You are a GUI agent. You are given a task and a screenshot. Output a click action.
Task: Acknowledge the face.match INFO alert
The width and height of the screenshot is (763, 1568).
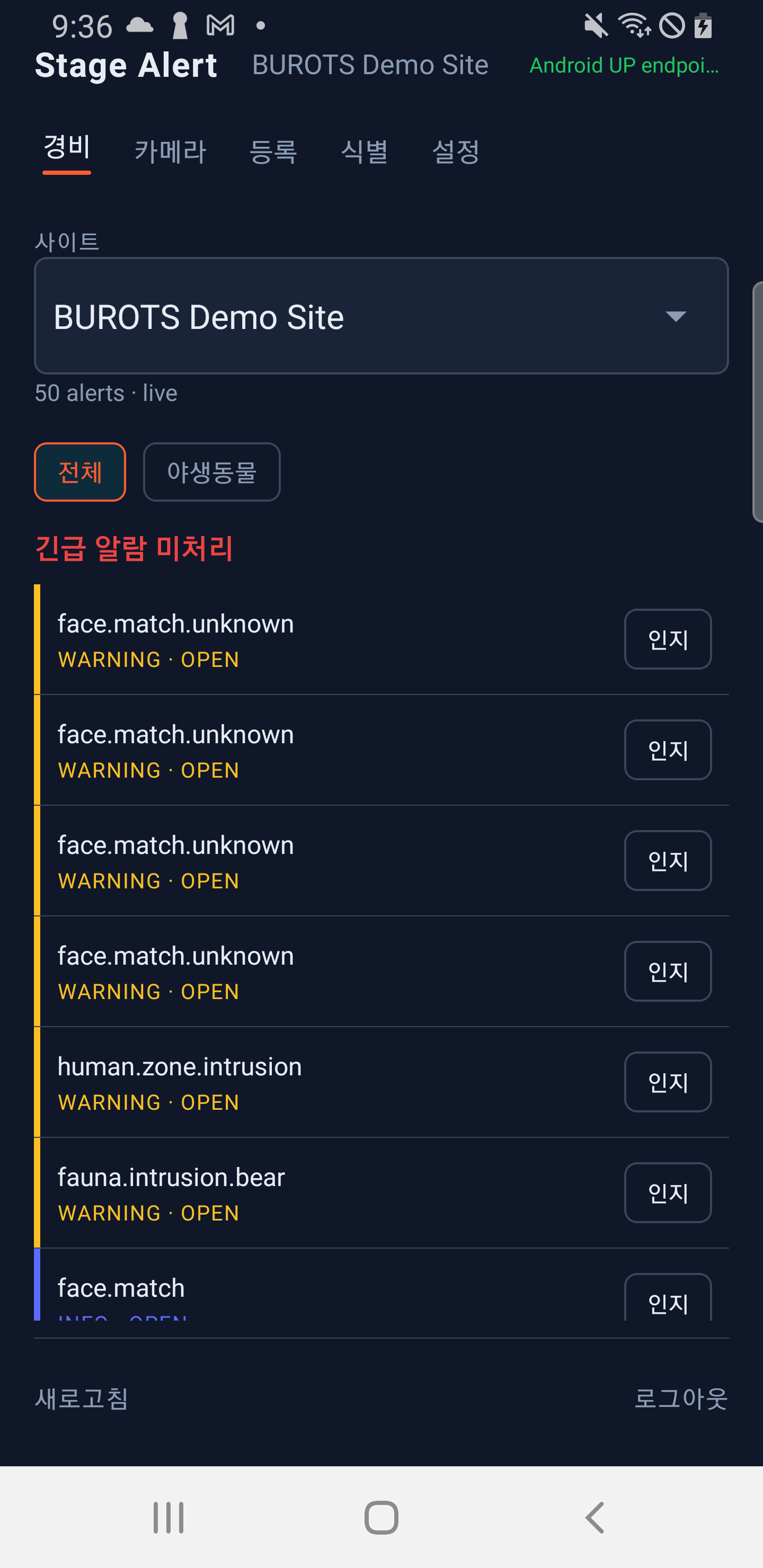[668, 1298]
